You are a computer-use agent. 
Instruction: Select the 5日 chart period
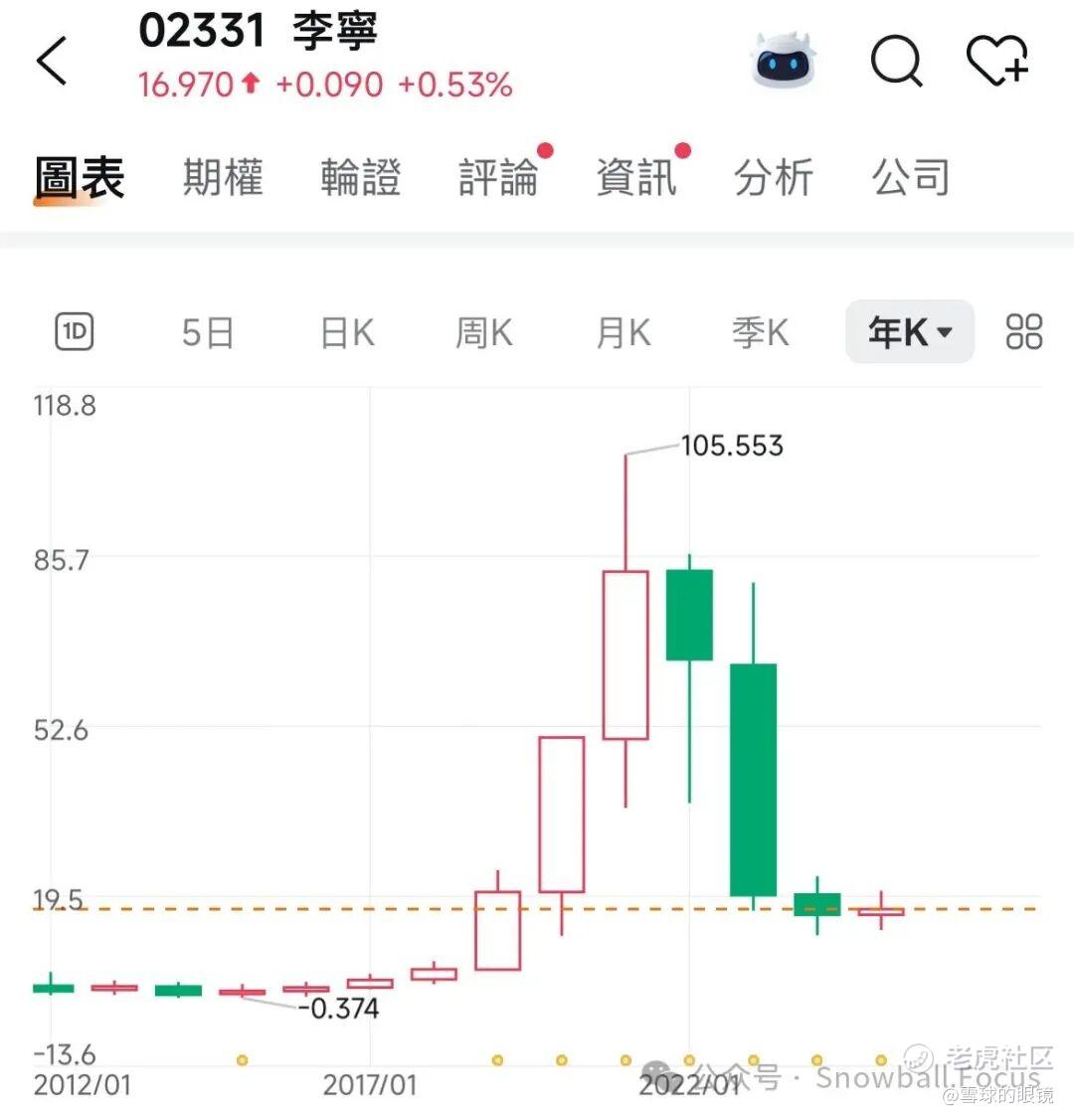coord(208,333)
